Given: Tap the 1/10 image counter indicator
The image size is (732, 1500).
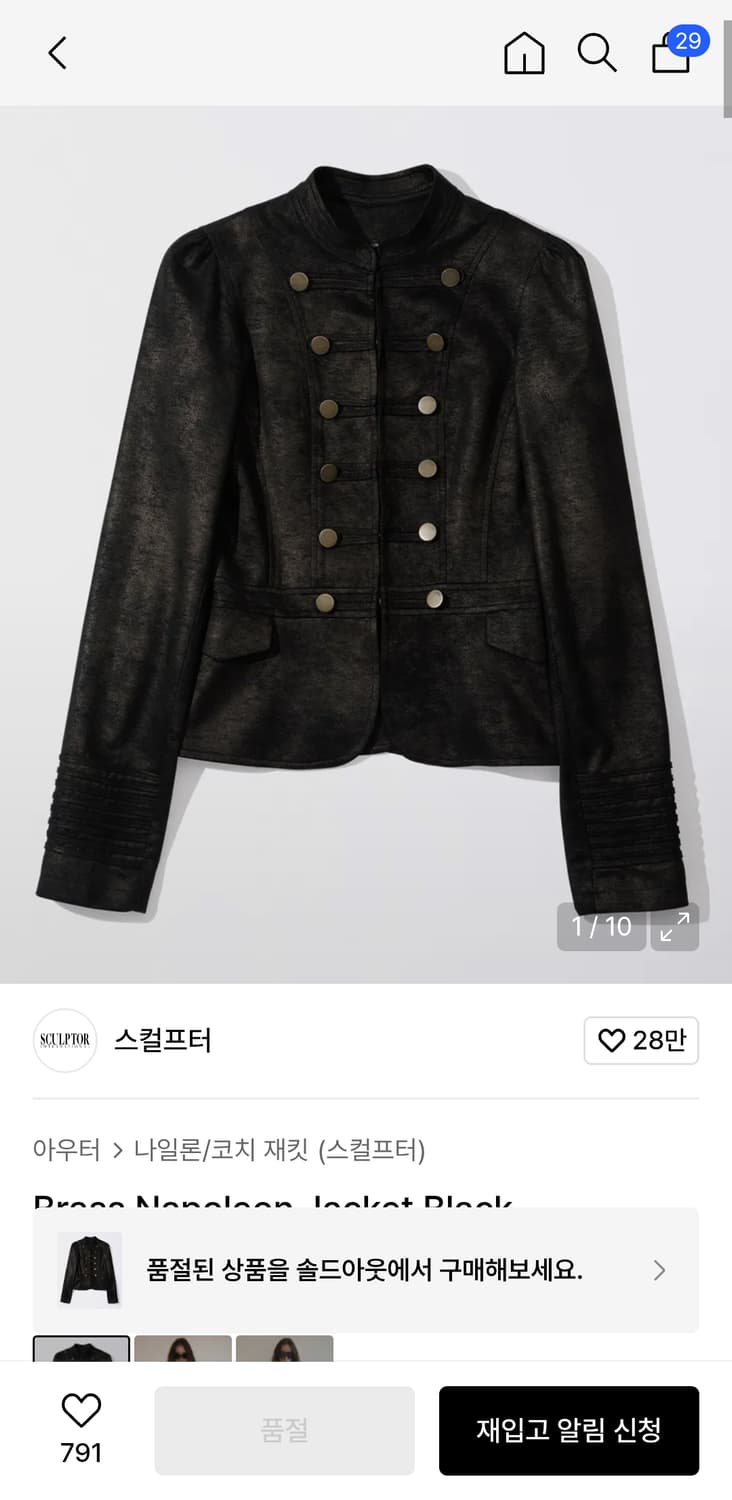Looking at the screenshot, I should 601,927.
